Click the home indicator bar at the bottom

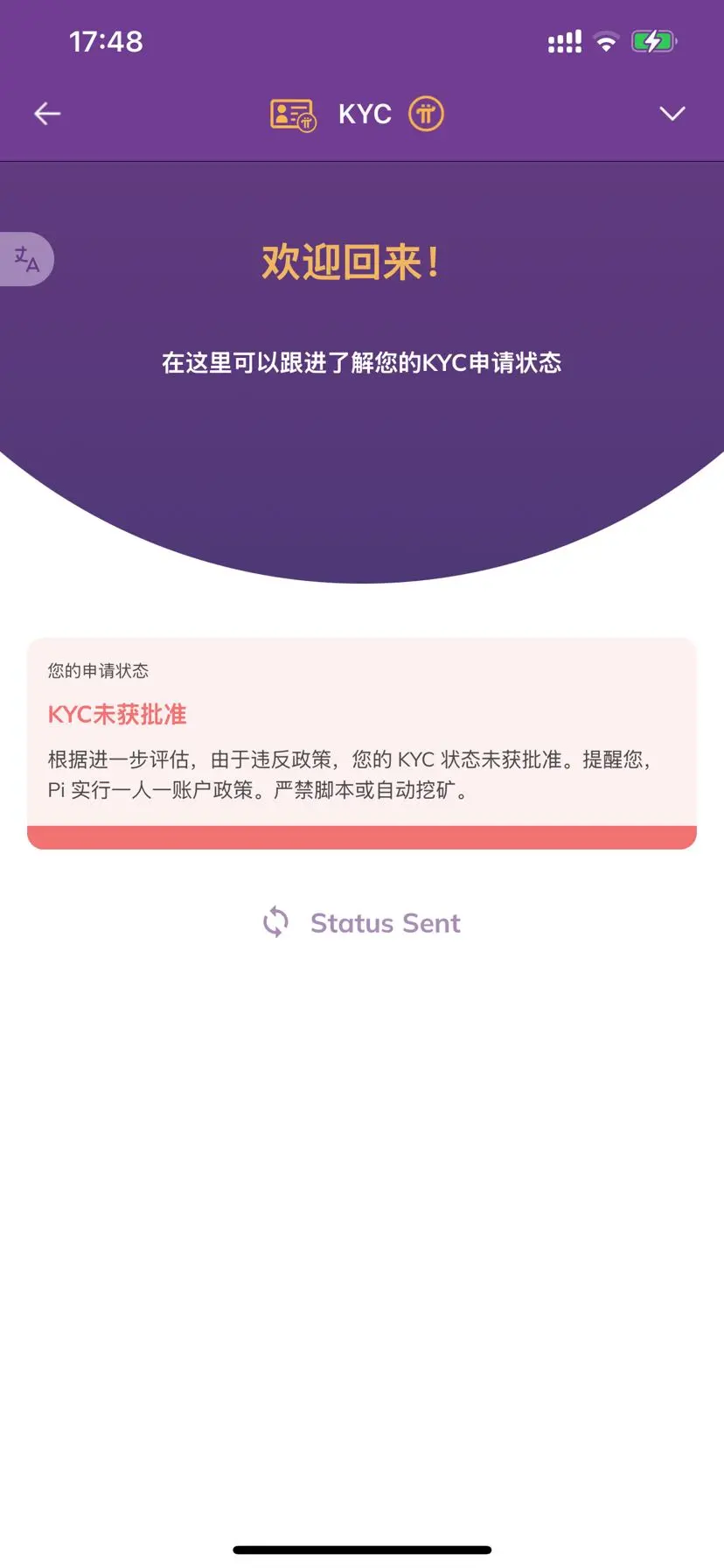point(362,1549)
